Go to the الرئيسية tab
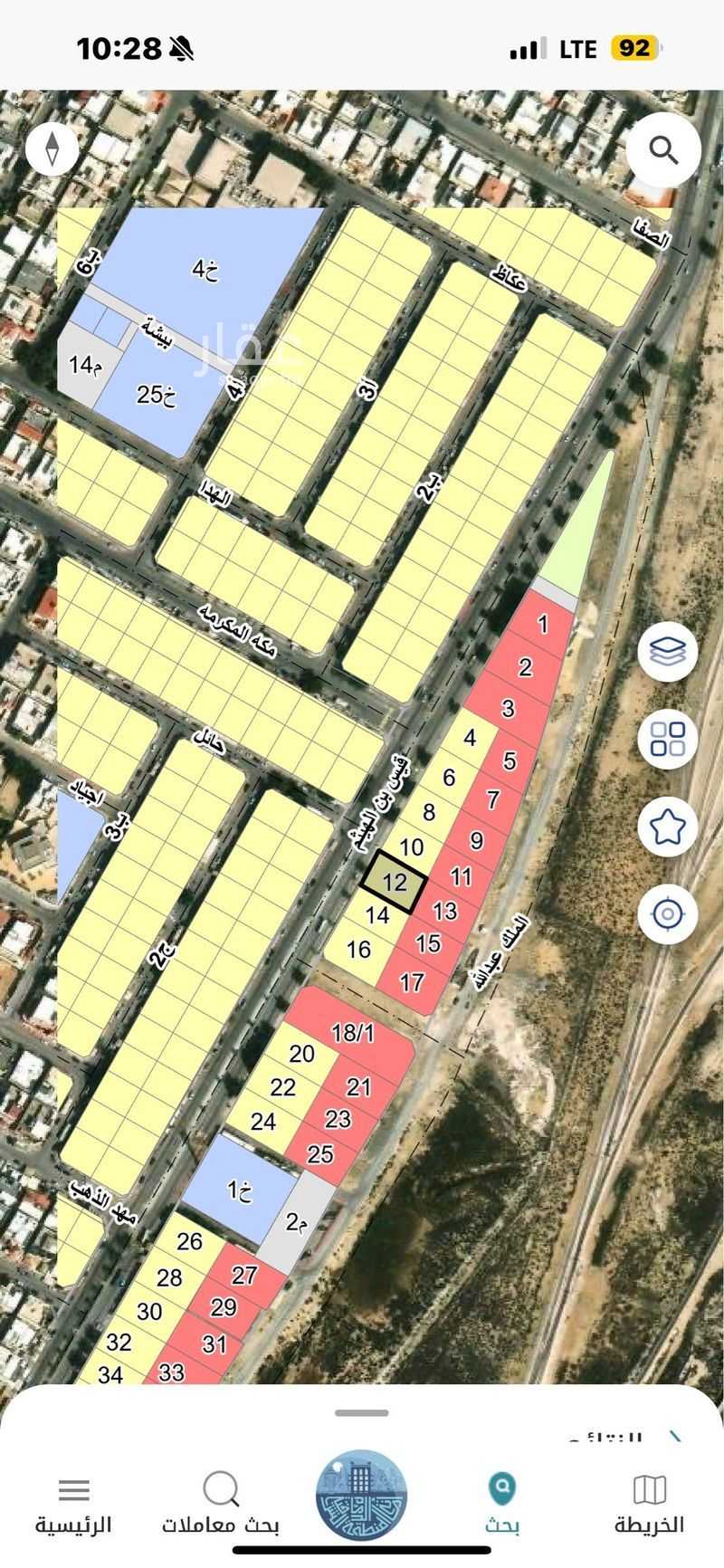The image size is (724, 1568). 73,1505
